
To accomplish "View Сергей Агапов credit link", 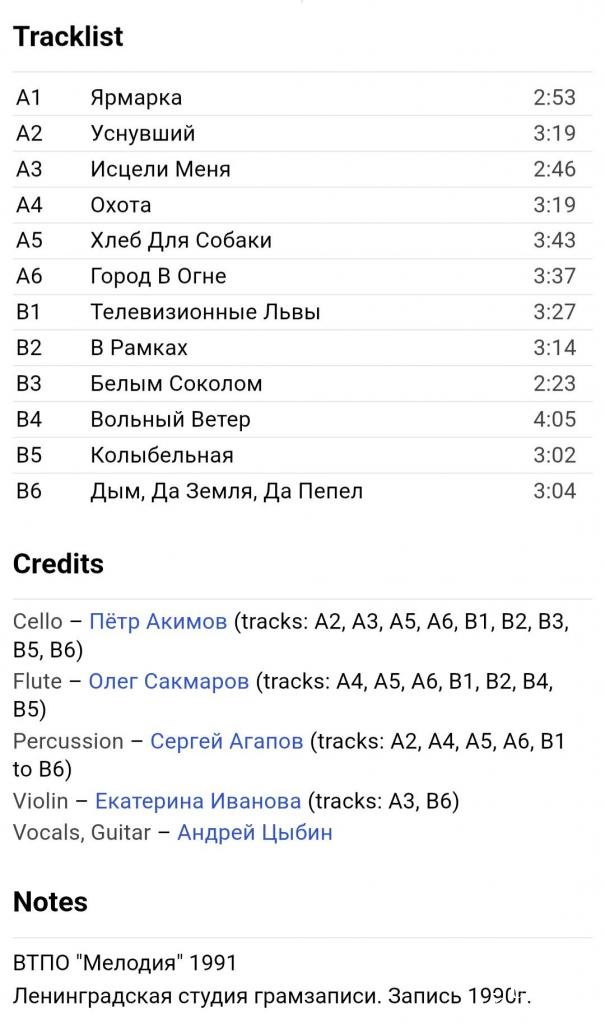I will click(227, 742).
